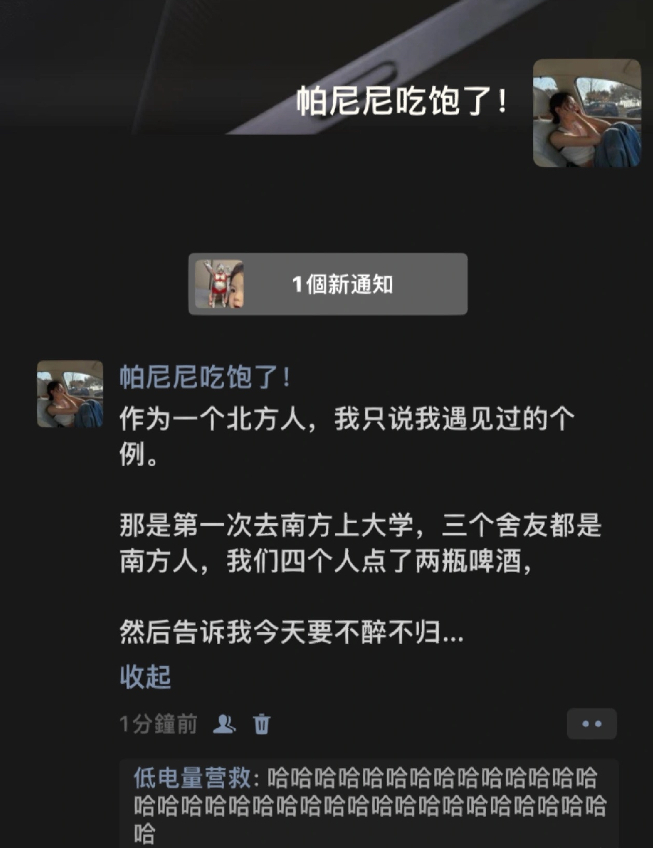Collapse the post with 收起
Image resolution: width=653 pixels, height=848 pixels.
coord(146,677)
